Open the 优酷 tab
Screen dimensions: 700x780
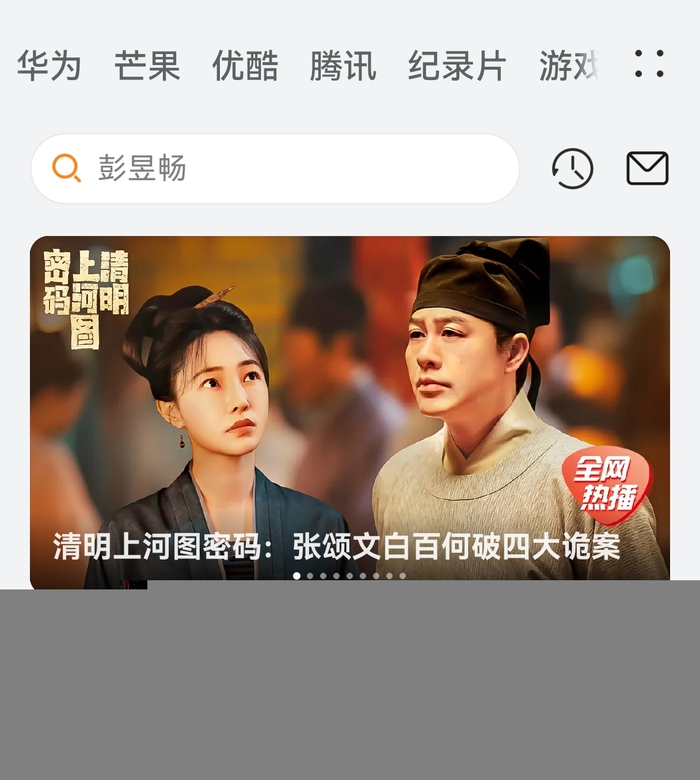point(245,66)
